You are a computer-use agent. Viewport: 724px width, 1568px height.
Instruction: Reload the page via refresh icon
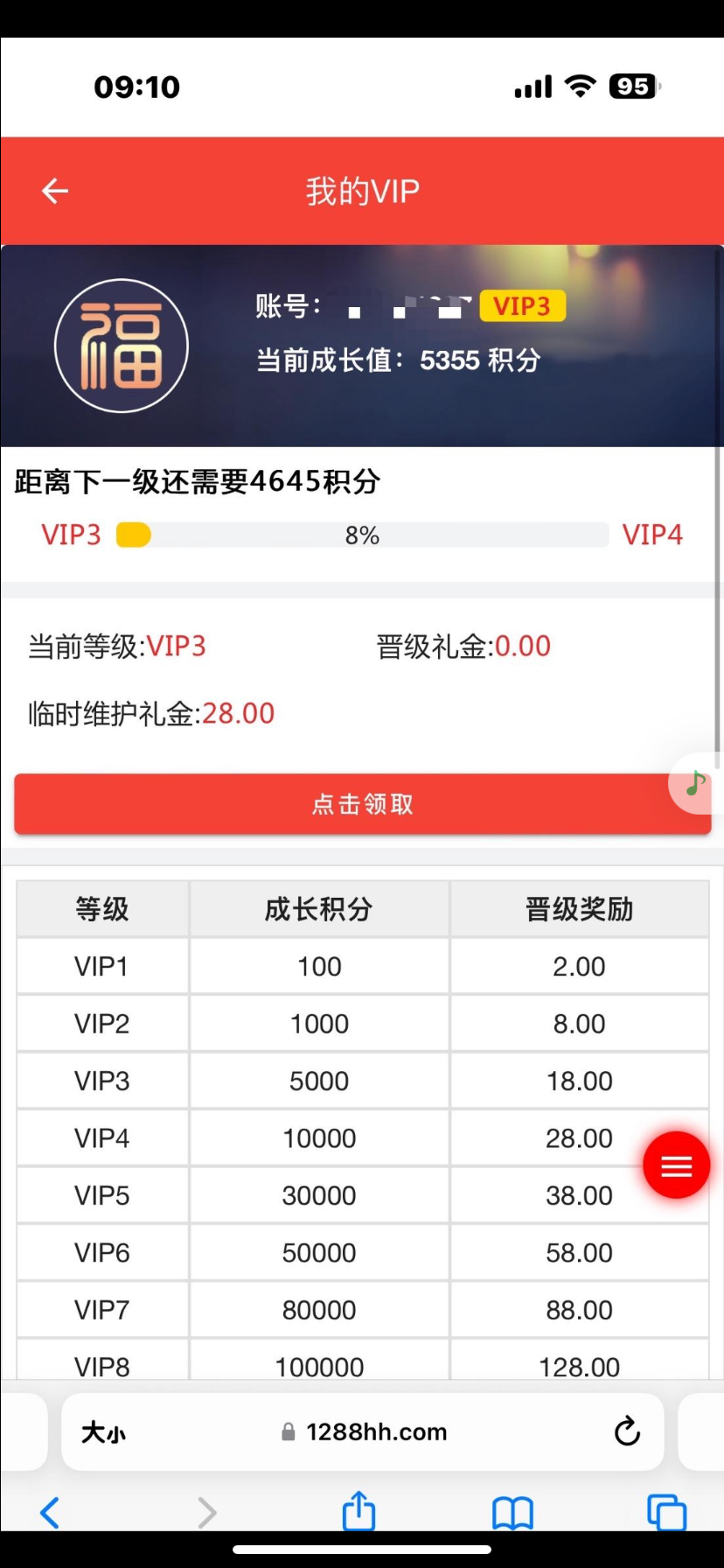(627, 1432)
